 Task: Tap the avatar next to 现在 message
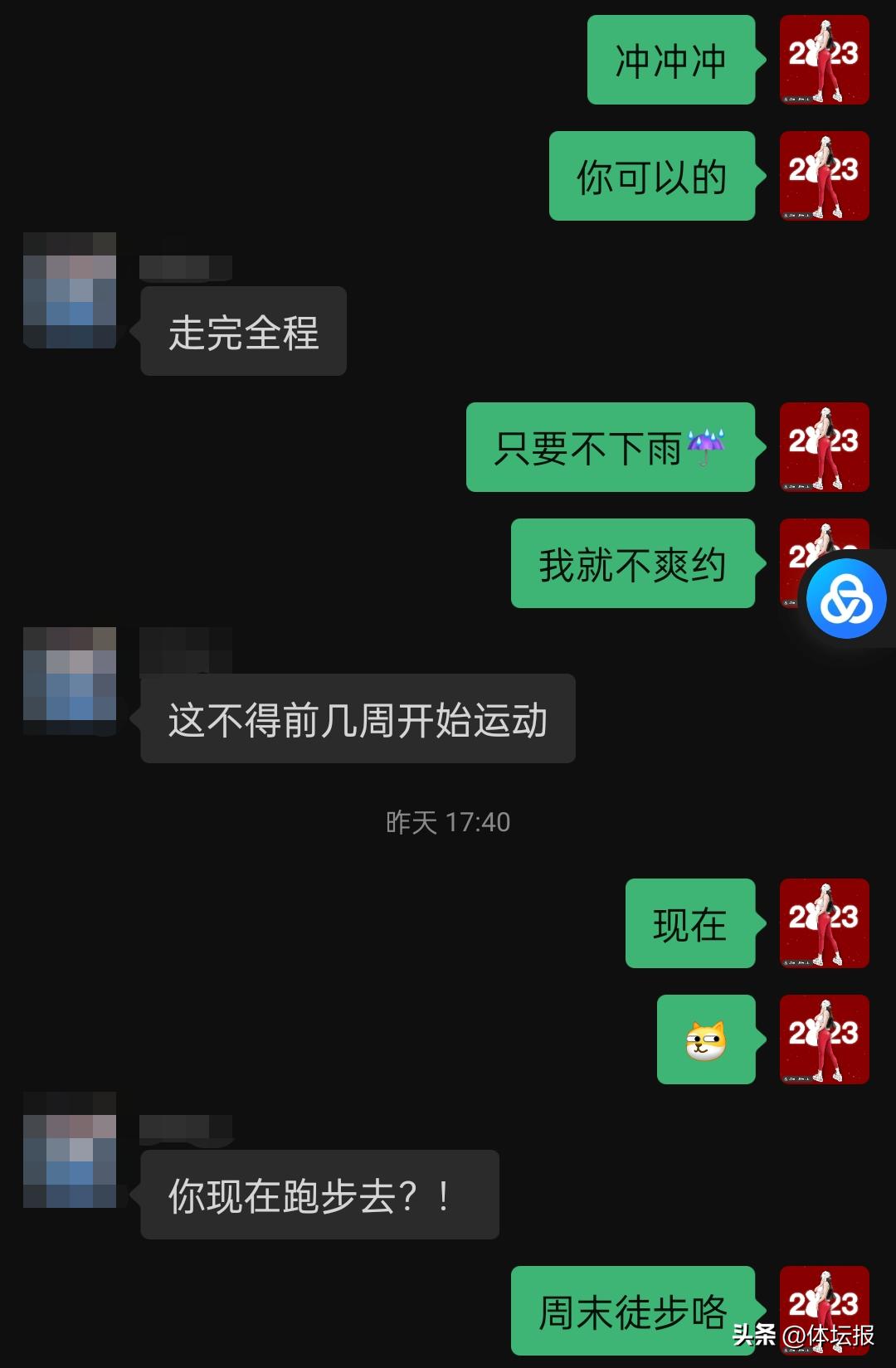824,923
